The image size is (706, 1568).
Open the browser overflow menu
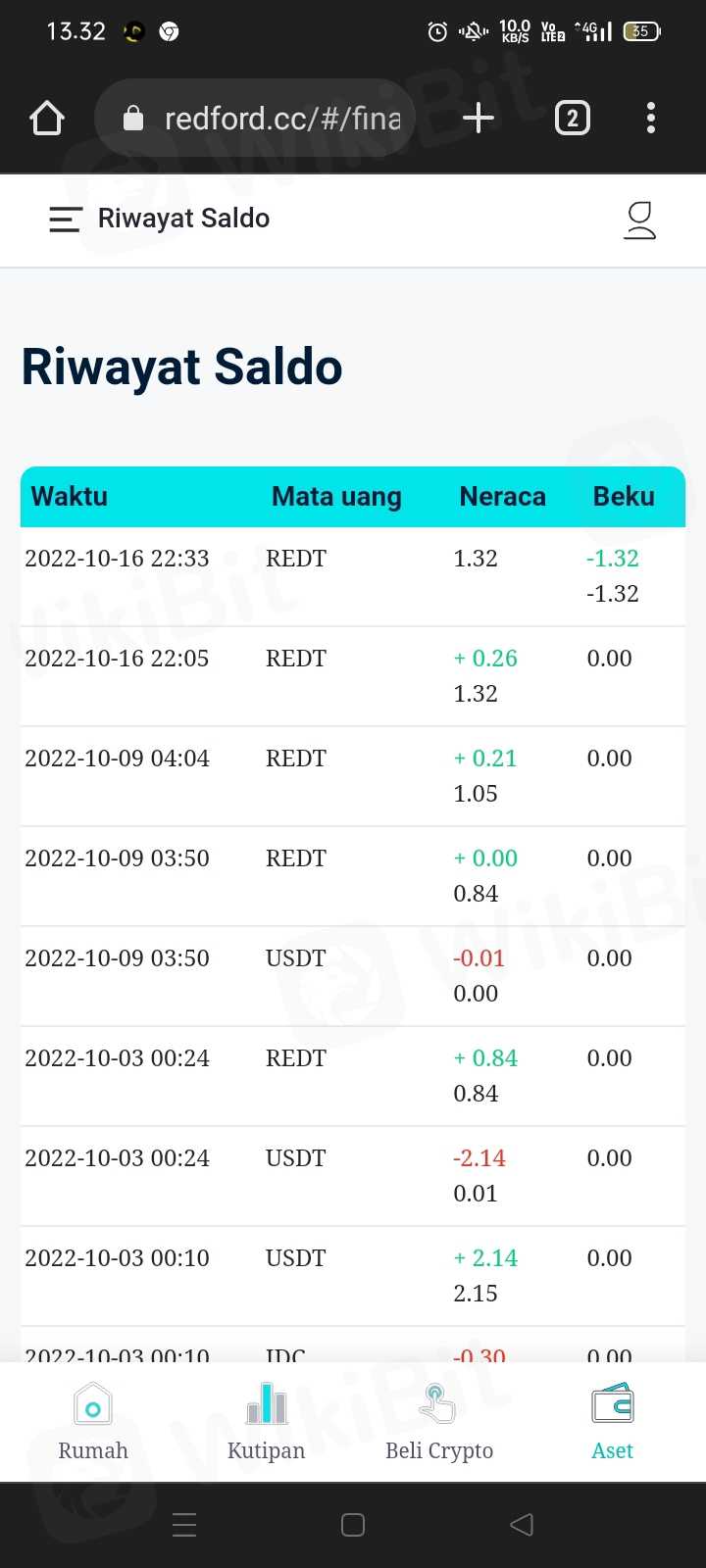tap(651, 119)
